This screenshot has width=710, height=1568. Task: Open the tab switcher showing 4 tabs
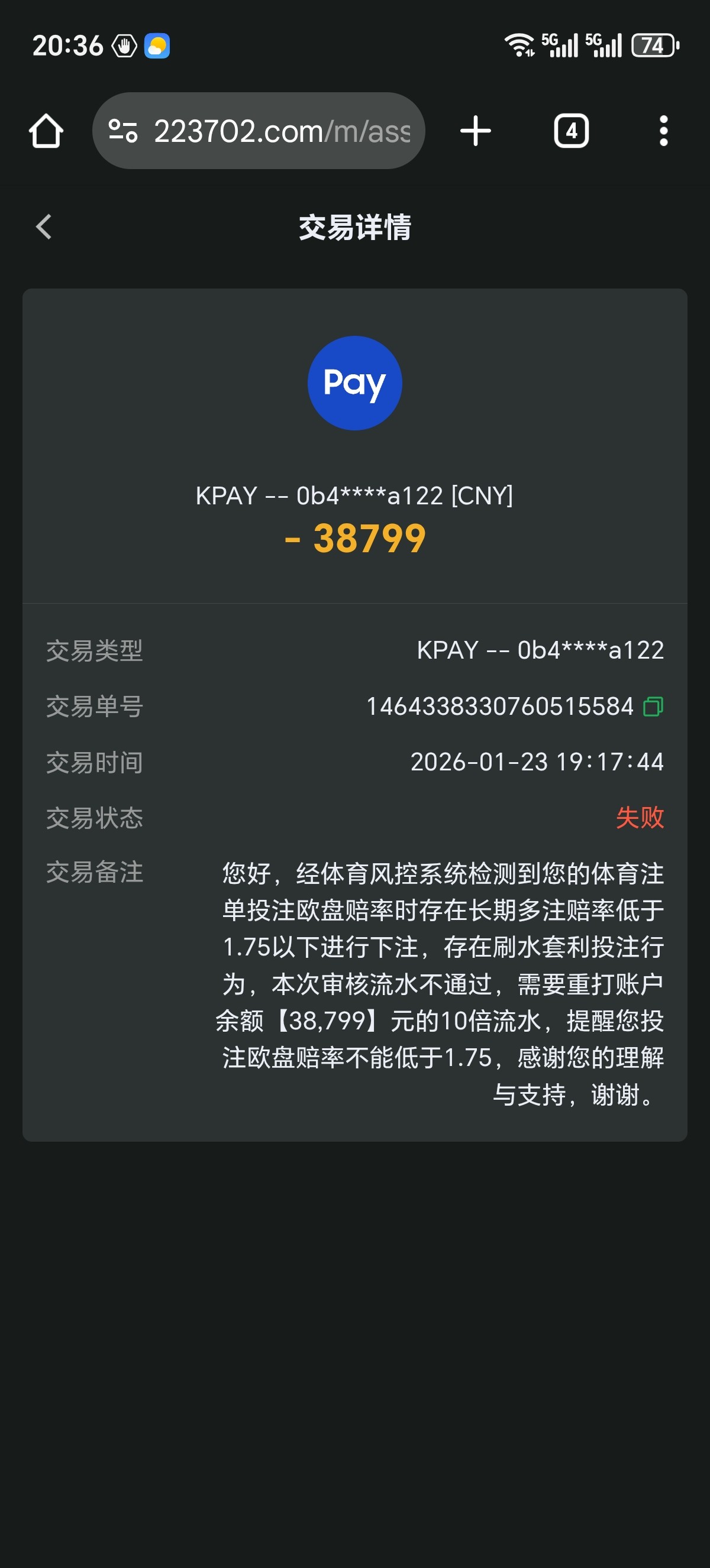tap(570, 131)
